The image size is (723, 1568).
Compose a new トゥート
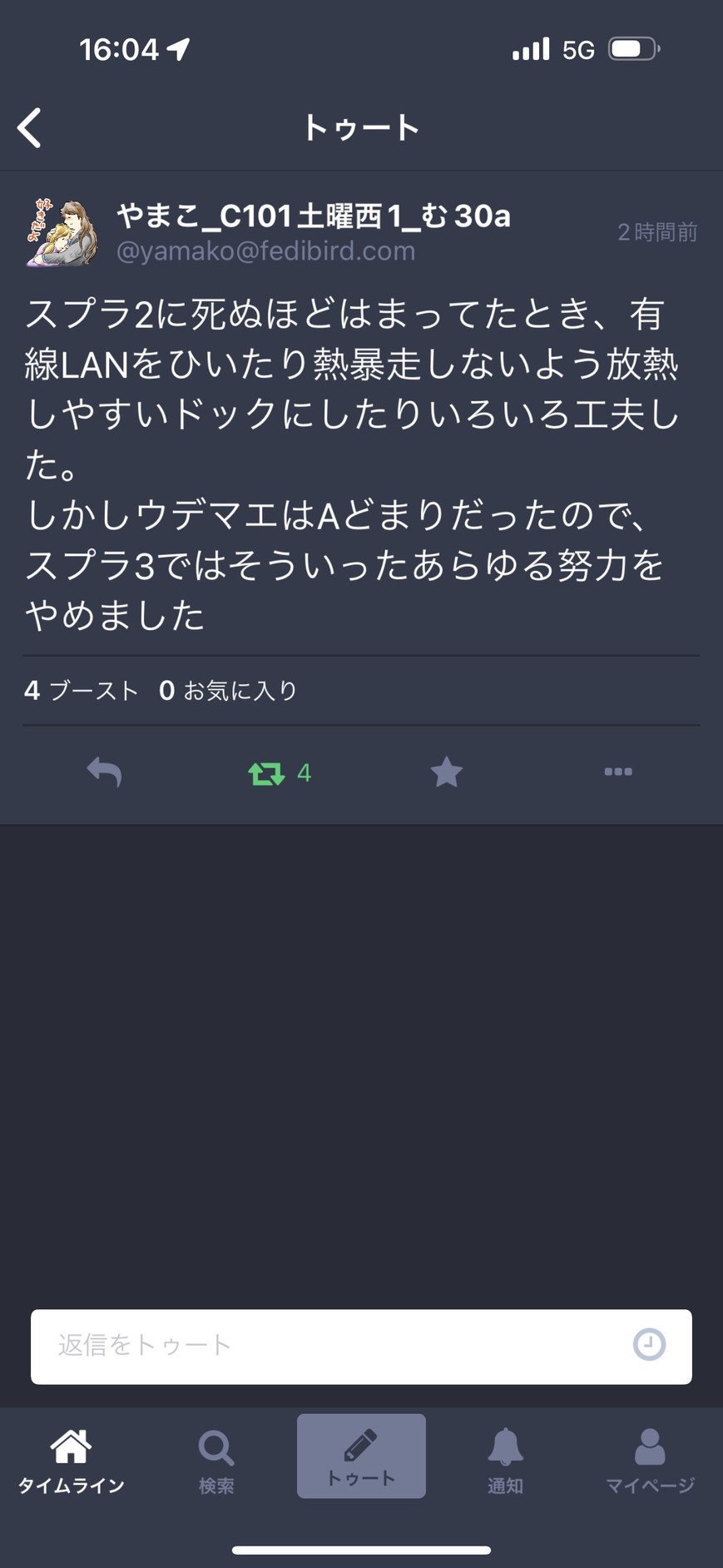[x=361, y=1456]
